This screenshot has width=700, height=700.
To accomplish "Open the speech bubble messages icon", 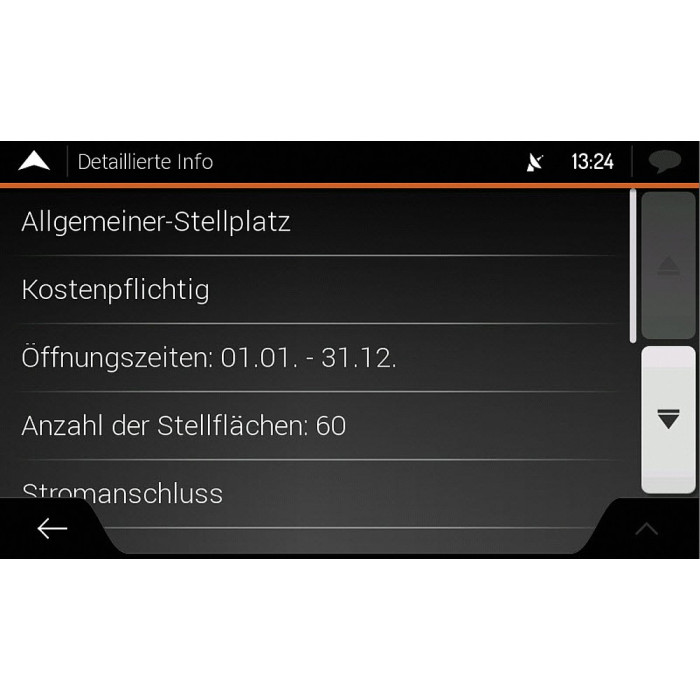I will [664, 162].
